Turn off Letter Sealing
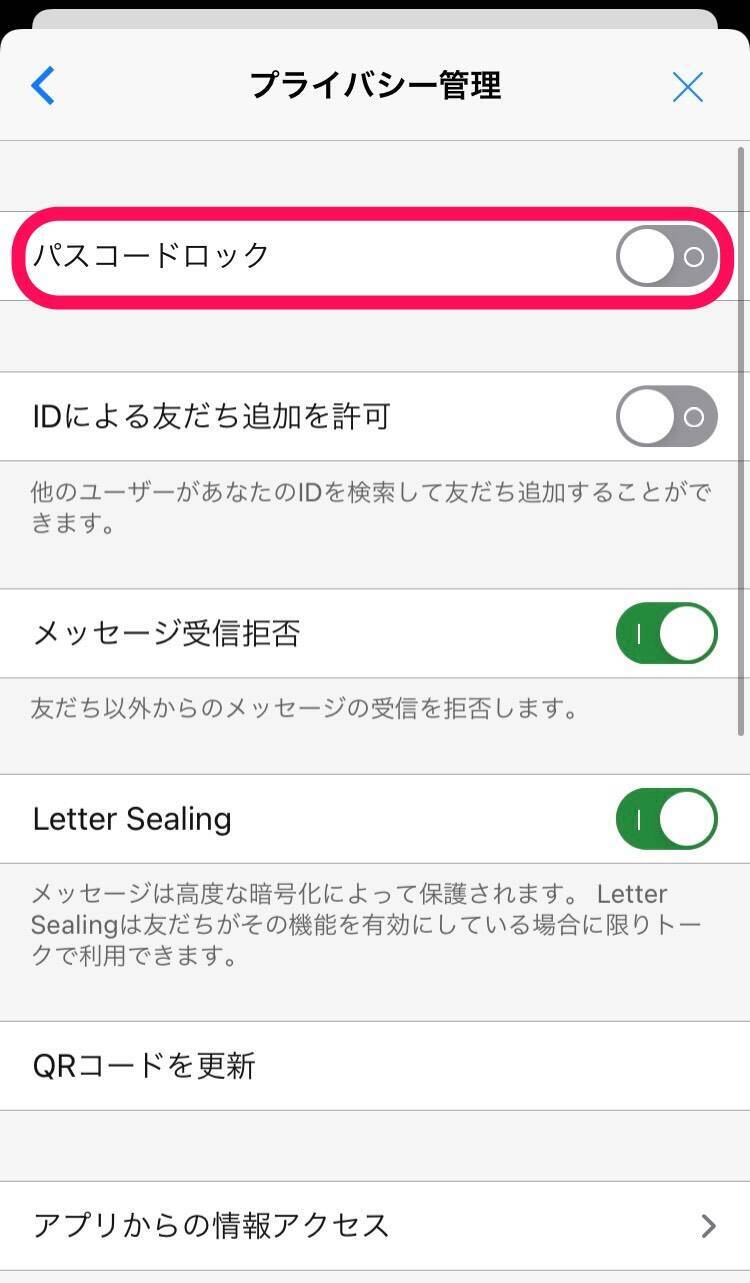This screenshot has height=1283, width=750. [x=666, y=819]
